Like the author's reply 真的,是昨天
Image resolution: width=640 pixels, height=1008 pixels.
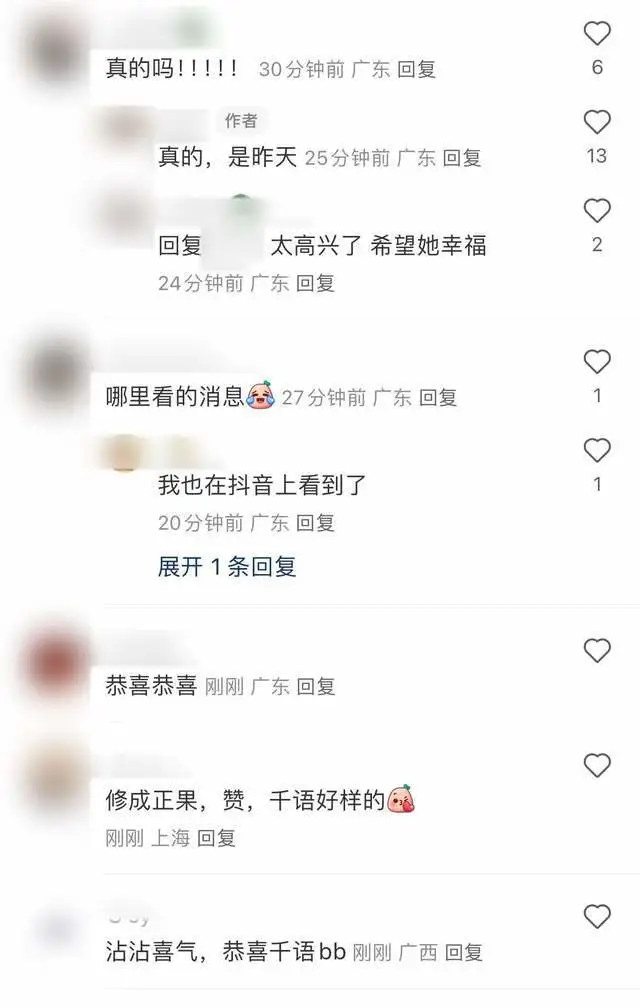(597, 123)
